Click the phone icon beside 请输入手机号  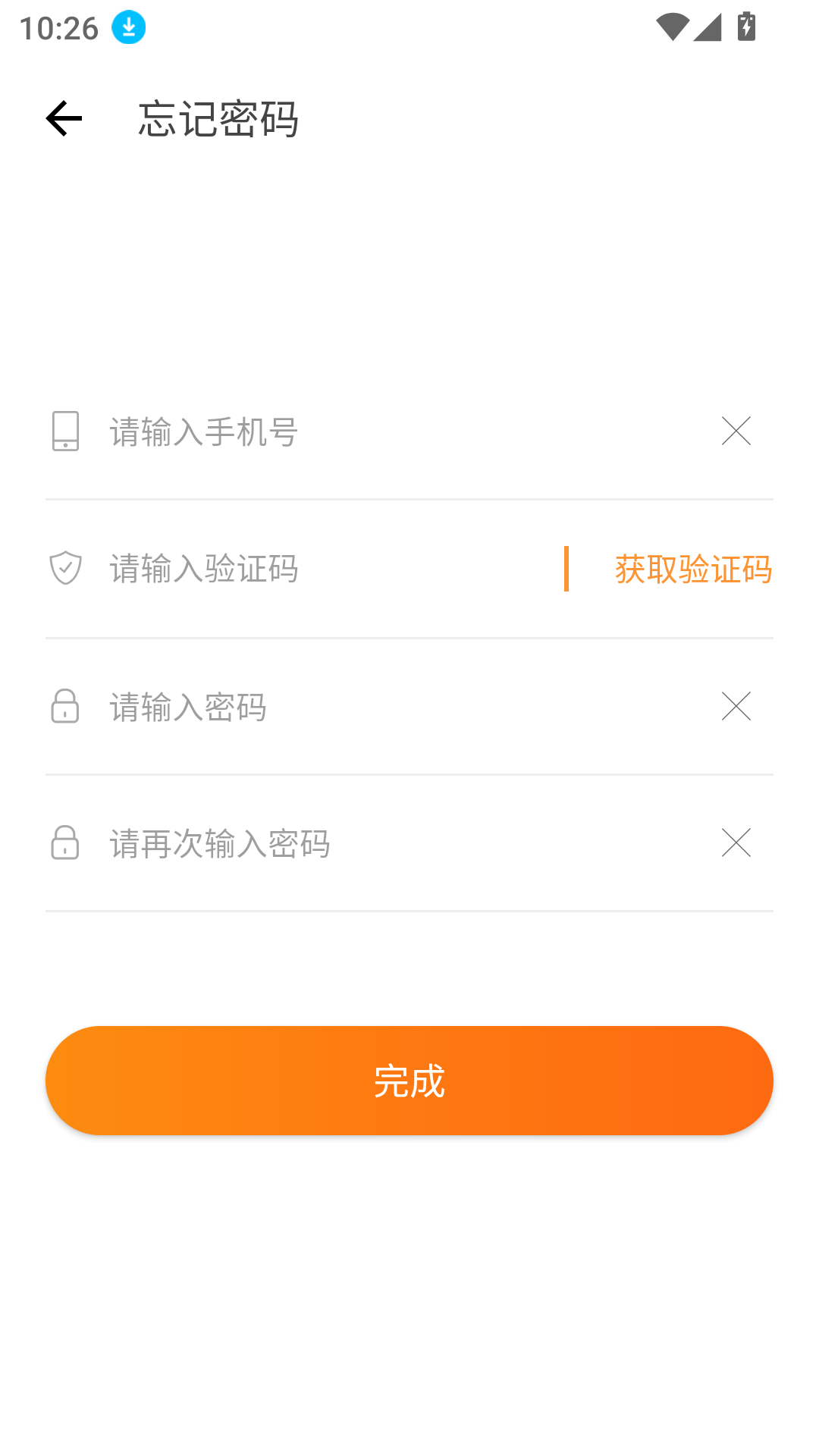pos(66,432)
